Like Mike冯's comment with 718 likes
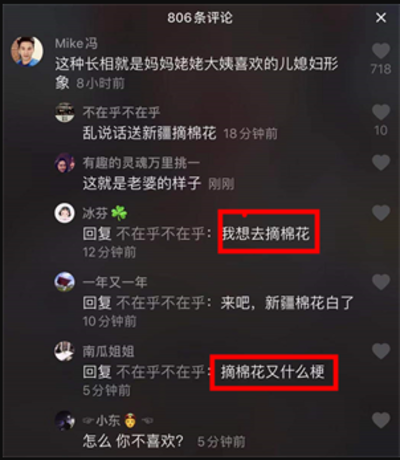400x460 pixels. pyautogui.click(x=381, y=51)
